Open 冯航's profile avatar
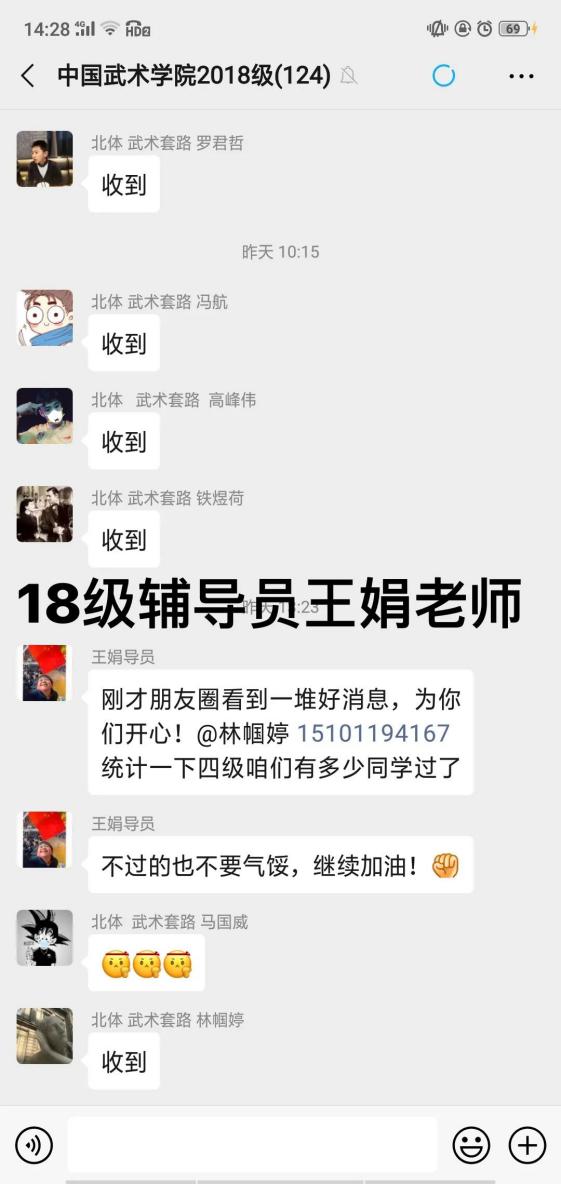The height and width of the screenshot is (1184, 561). point(45,318)
